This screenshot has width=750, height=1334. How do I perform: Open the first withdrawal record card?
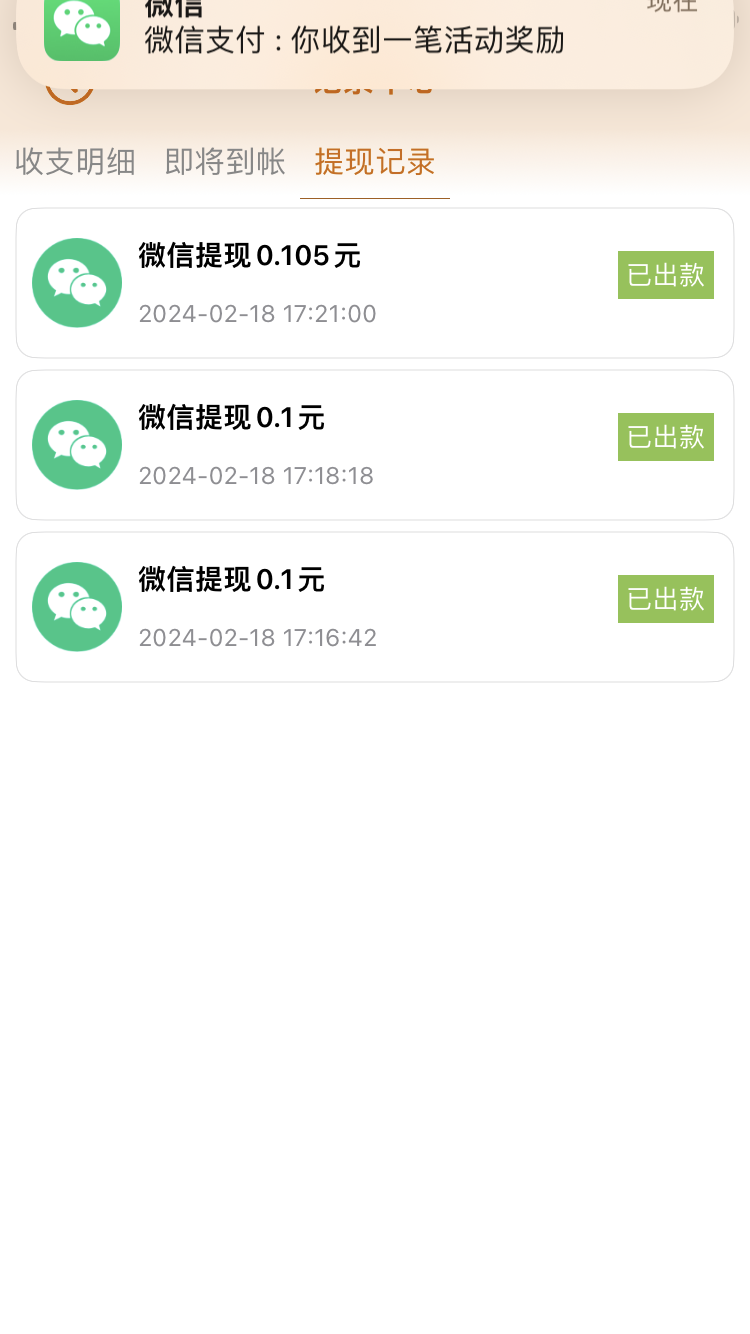pos(374,282)
